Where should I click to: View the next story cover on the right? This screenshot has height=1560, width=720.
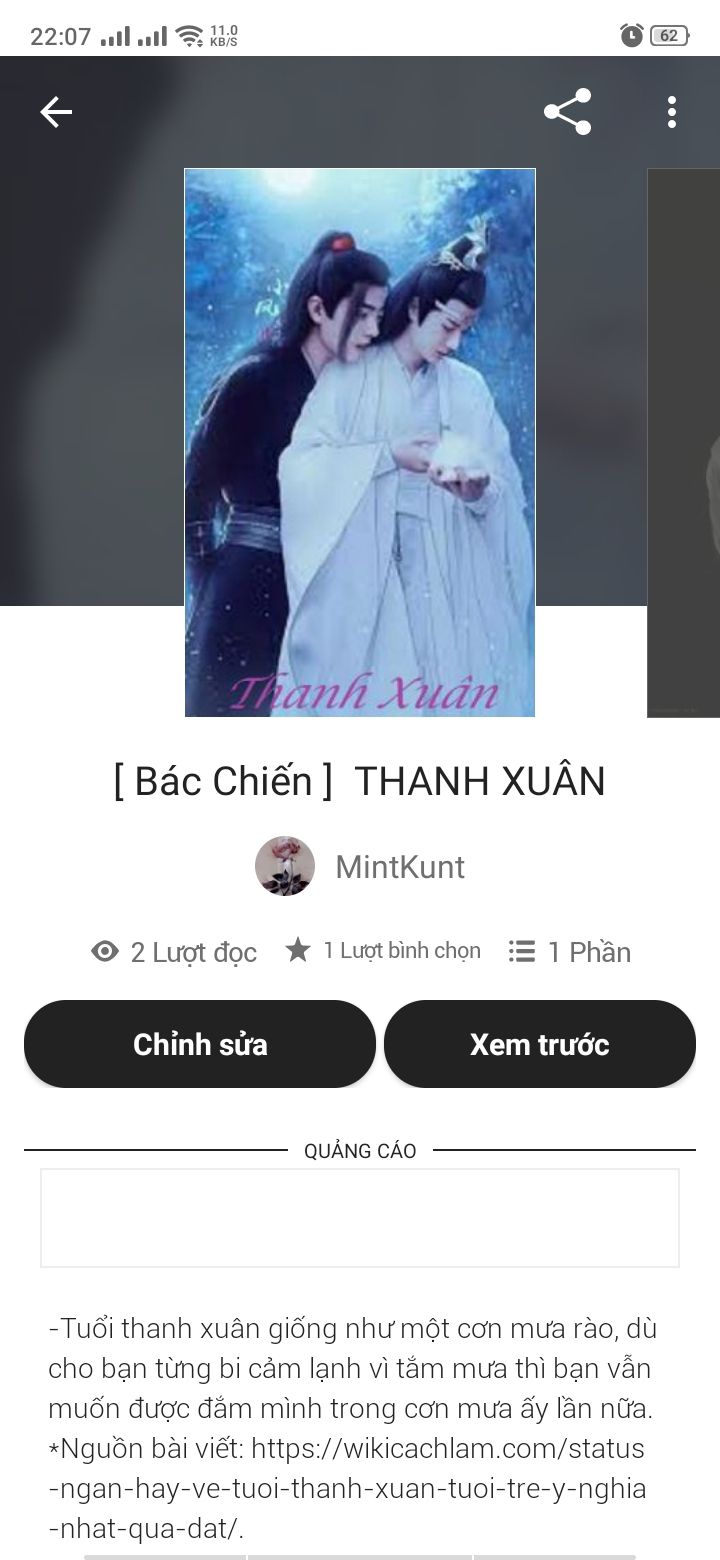684,442
